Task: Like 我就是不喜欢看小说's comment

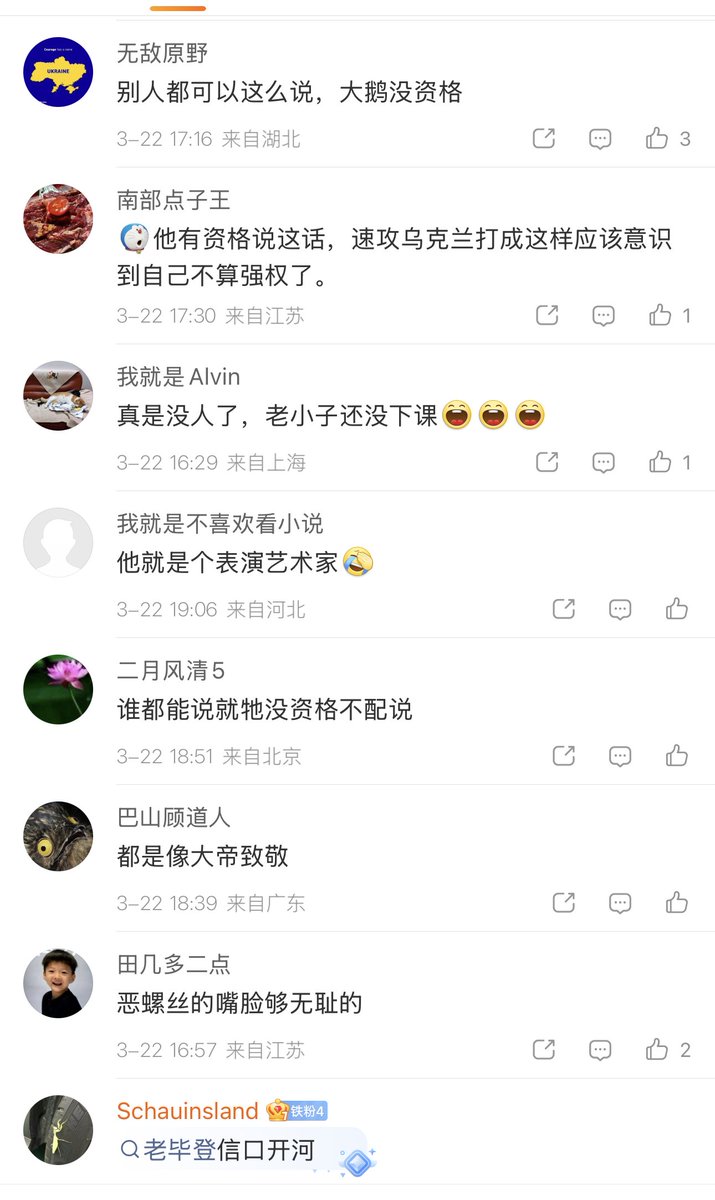Action: [677, 609]
